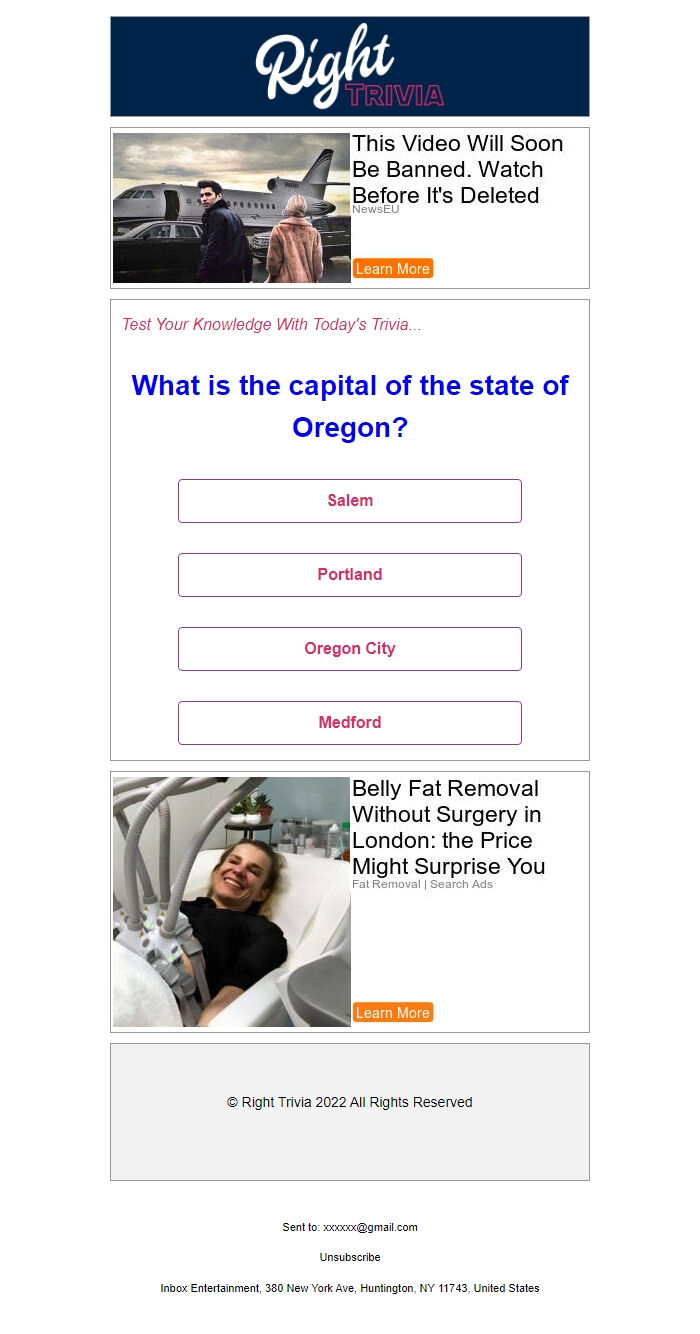The width and height of the screenshot is (700, 1334).
Task: Pick Oregon City as the capital
Action: click(350, 649)
